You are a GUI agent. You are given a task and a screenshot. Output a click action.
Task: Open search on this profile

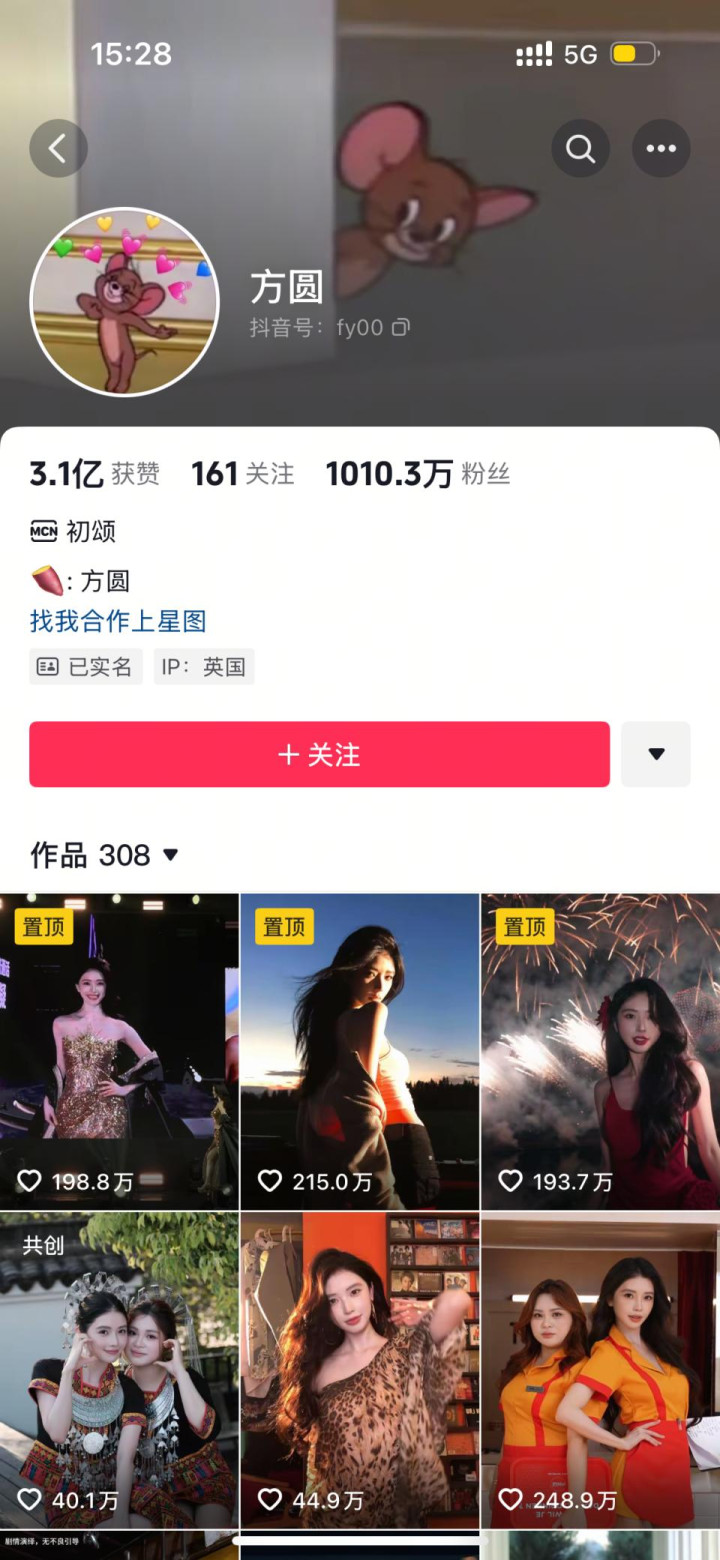coord(580,149)
